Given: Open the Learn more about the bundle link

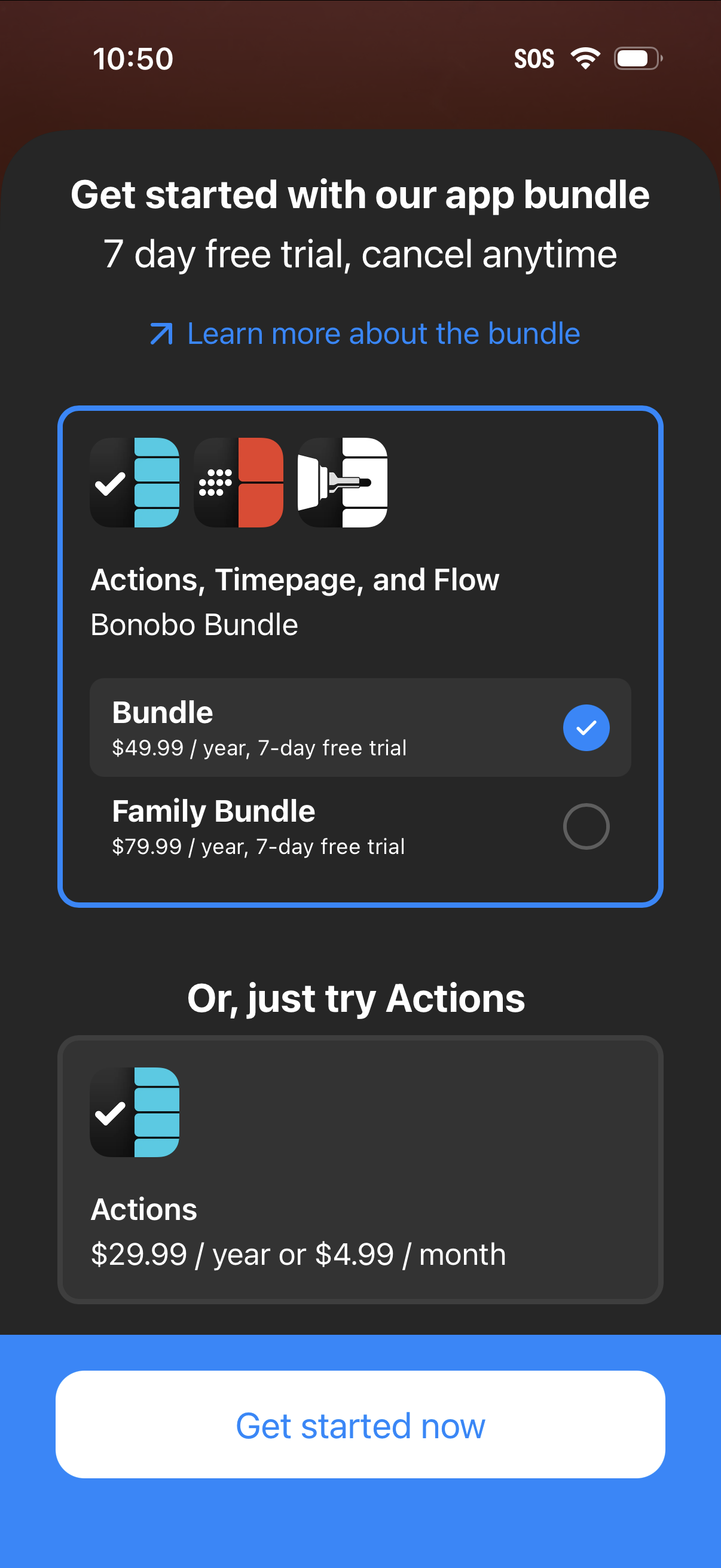Looking at the screenshot, I should coord(365,334).
